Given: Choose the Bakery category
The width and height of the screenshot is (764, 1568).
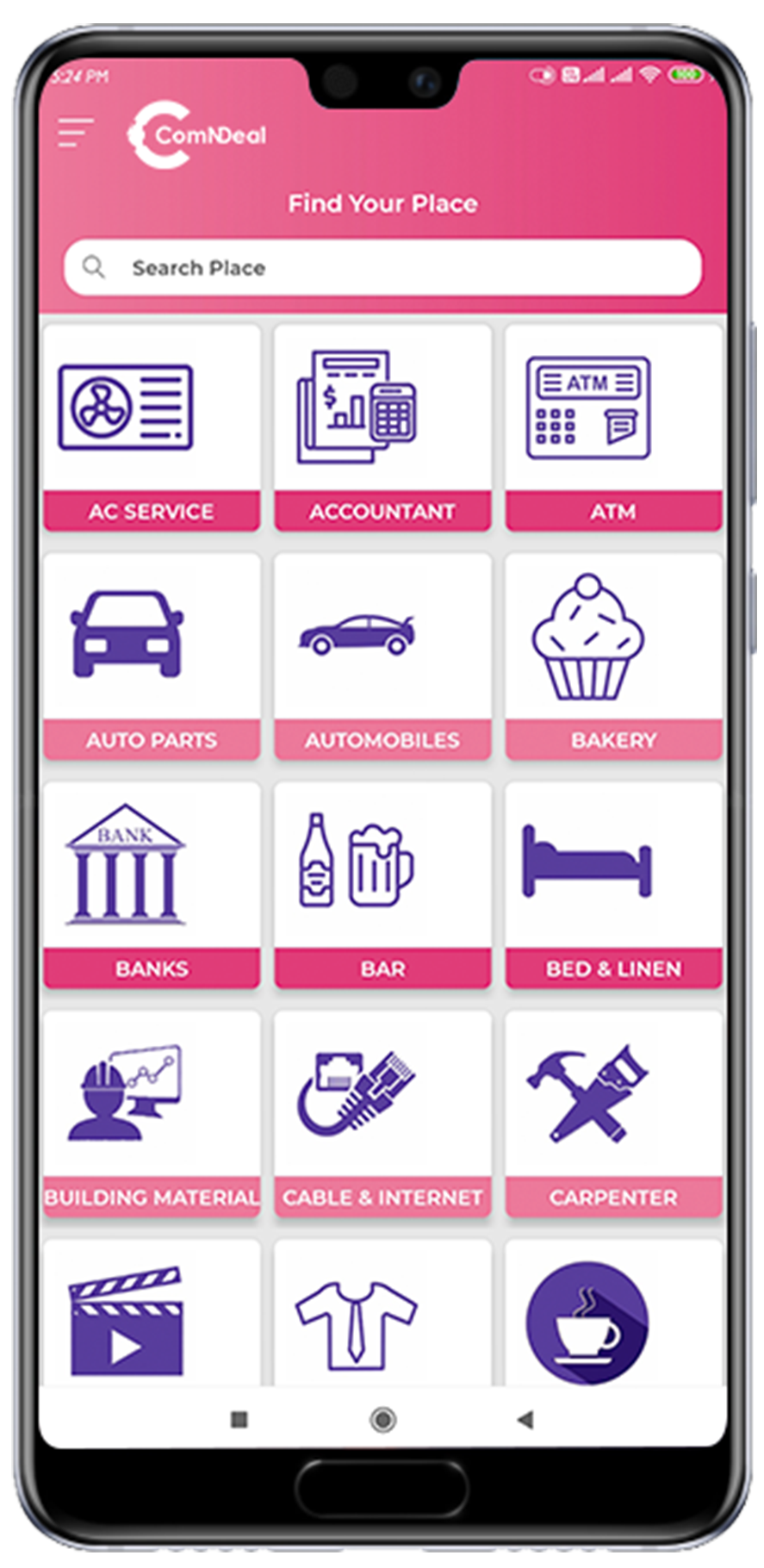Looking at the screenshot, I should point(613,656).
